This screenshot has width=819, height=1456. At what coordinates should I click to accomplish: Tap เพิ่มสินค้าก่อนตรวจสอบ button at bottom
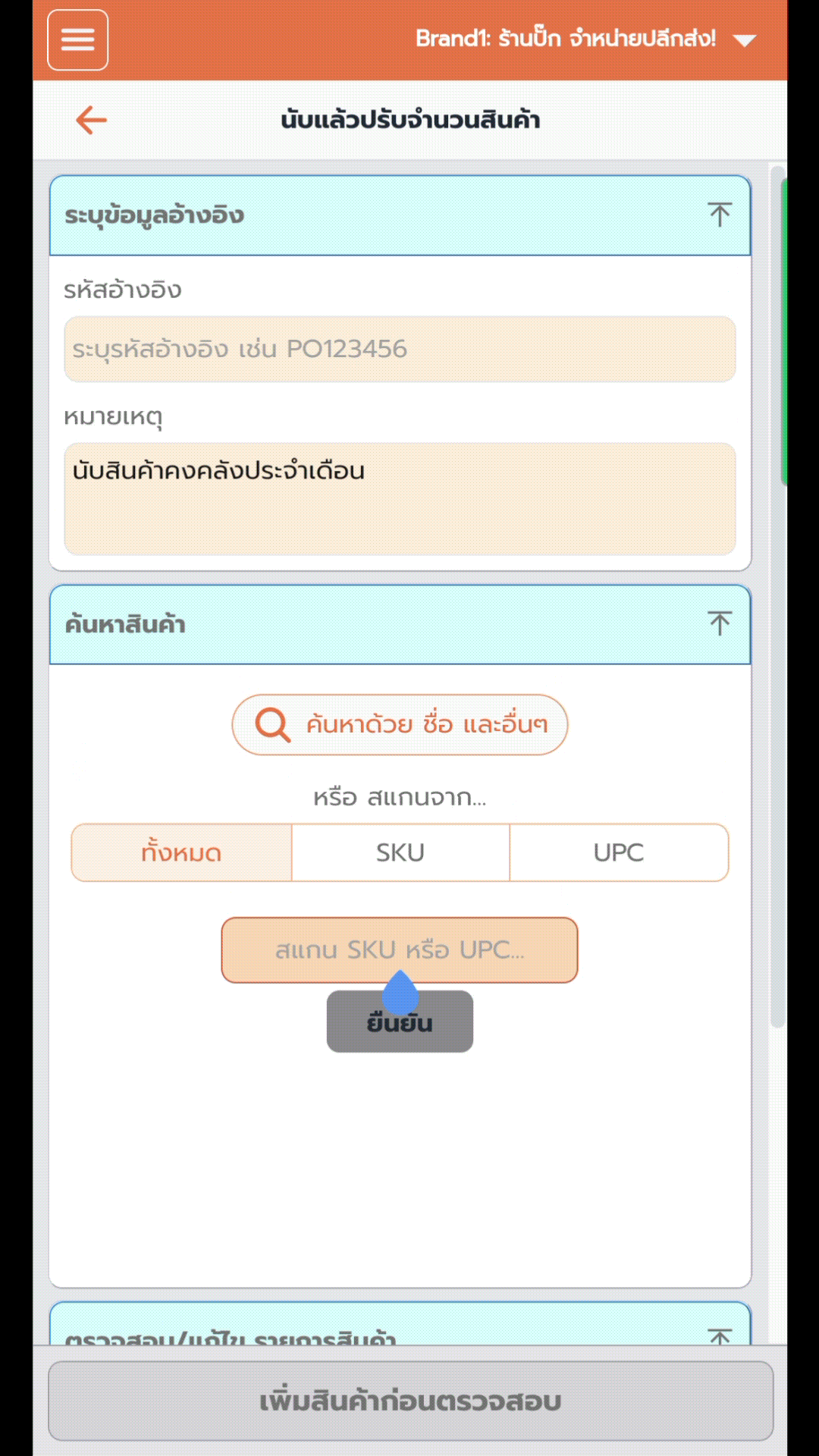point(410,1401)
